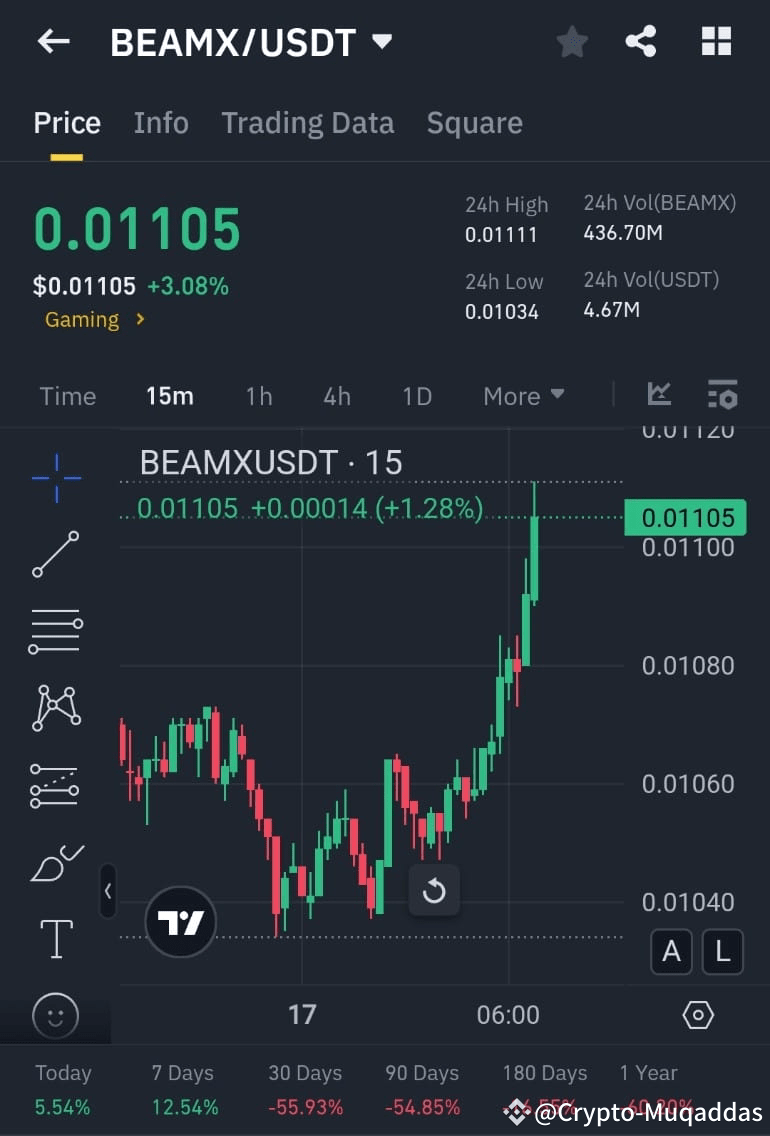Collapse the drawing tools sidebar

(108, 892)
